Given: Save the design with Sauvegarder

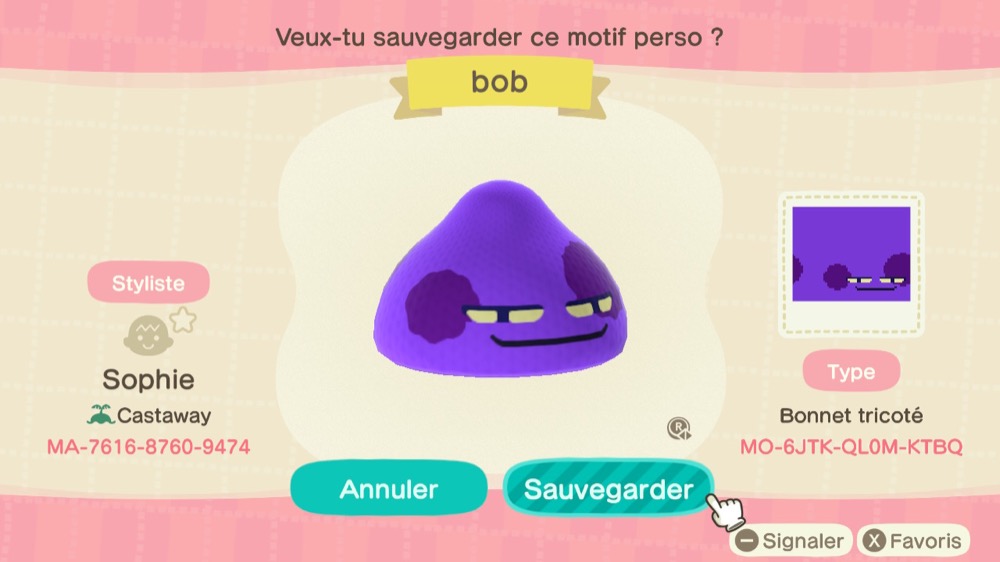Looking at the screenshot, I should pyautogui.click(x=608, y=489).
